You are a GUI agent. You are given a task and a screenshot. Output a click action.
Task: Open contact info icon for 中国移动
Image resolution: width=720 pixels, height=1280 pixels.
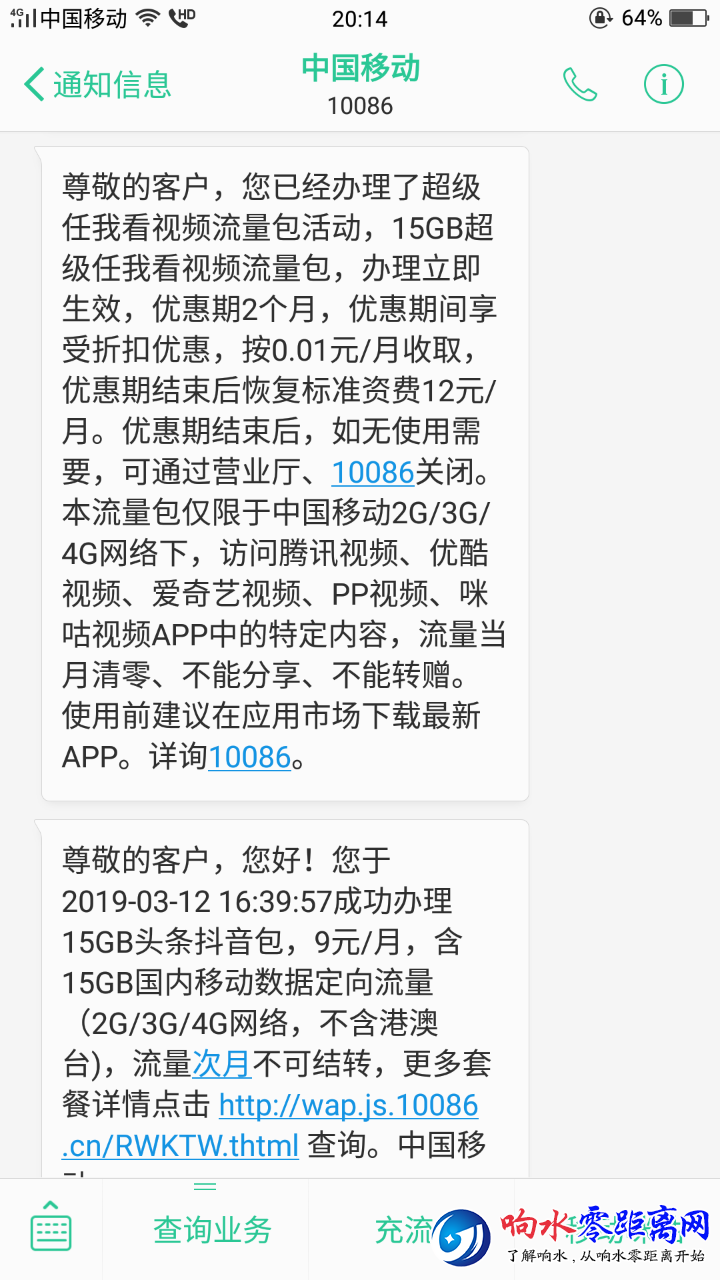[x=663, y=84]
